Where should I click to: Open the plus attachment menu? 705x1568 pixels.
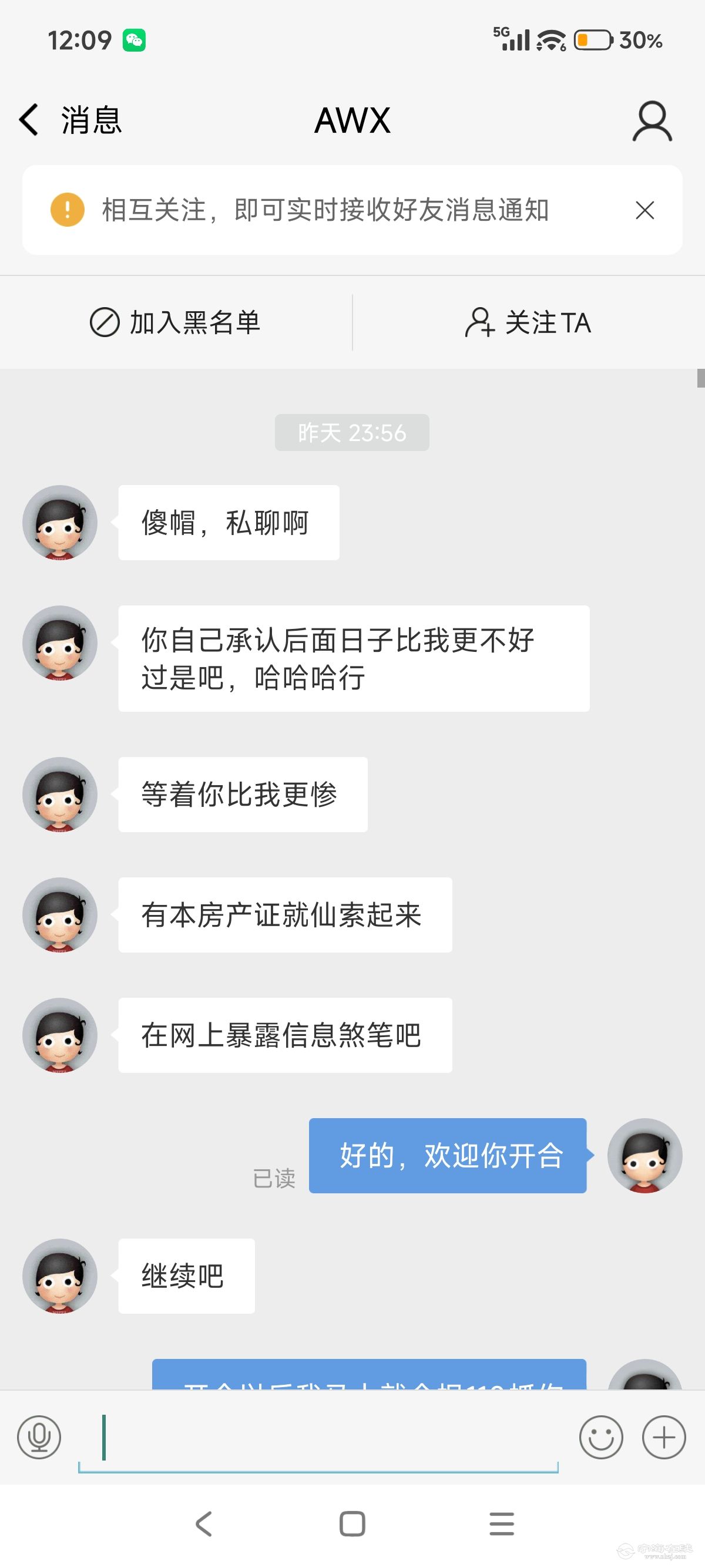click(x=664, y=1438)
